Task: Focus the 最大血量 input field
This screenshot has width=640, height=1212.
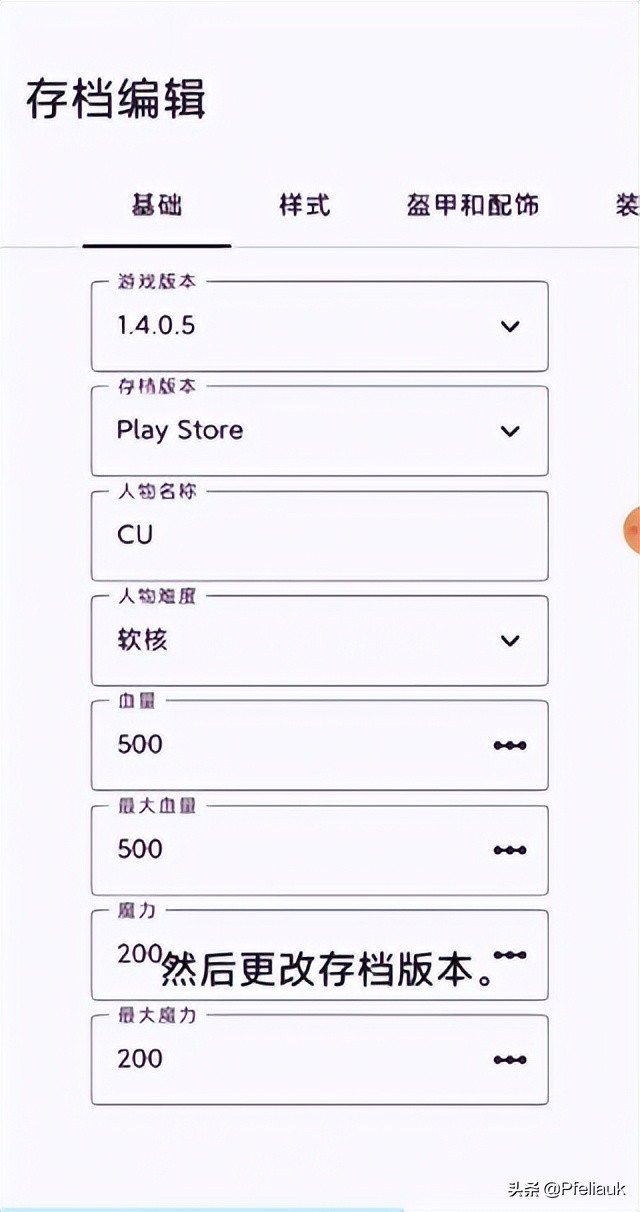Action: pos(290,850)
